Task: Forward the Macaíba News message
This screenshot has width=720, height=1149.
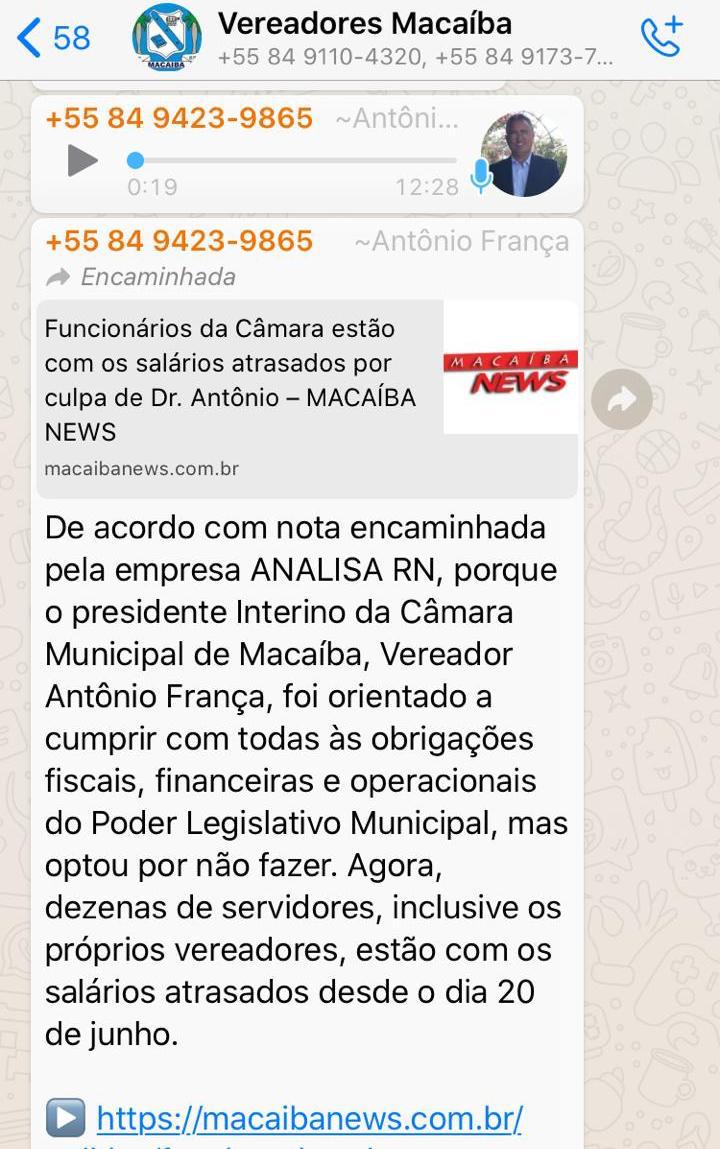Action: [621, 400]
